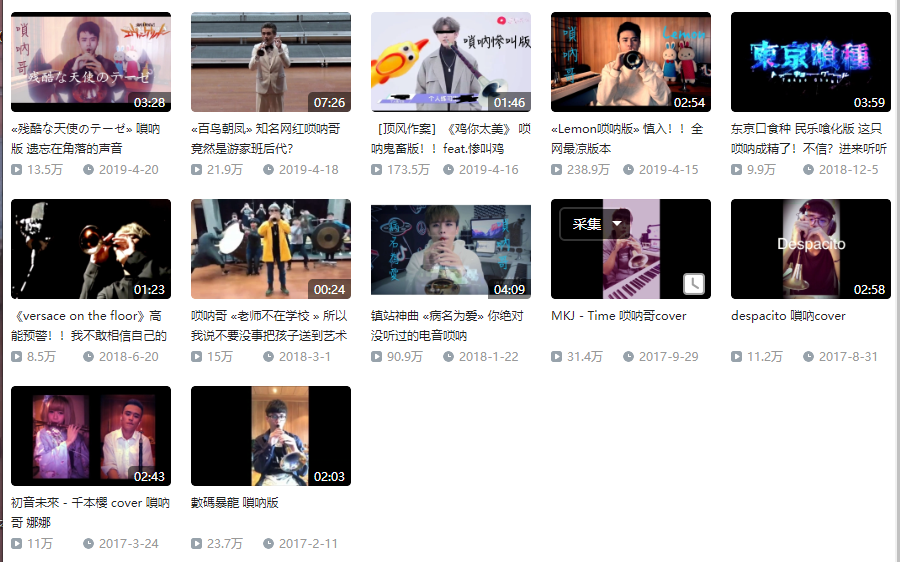
Task: Play the despacito 唢呐cover video
Action: point(811,249)
